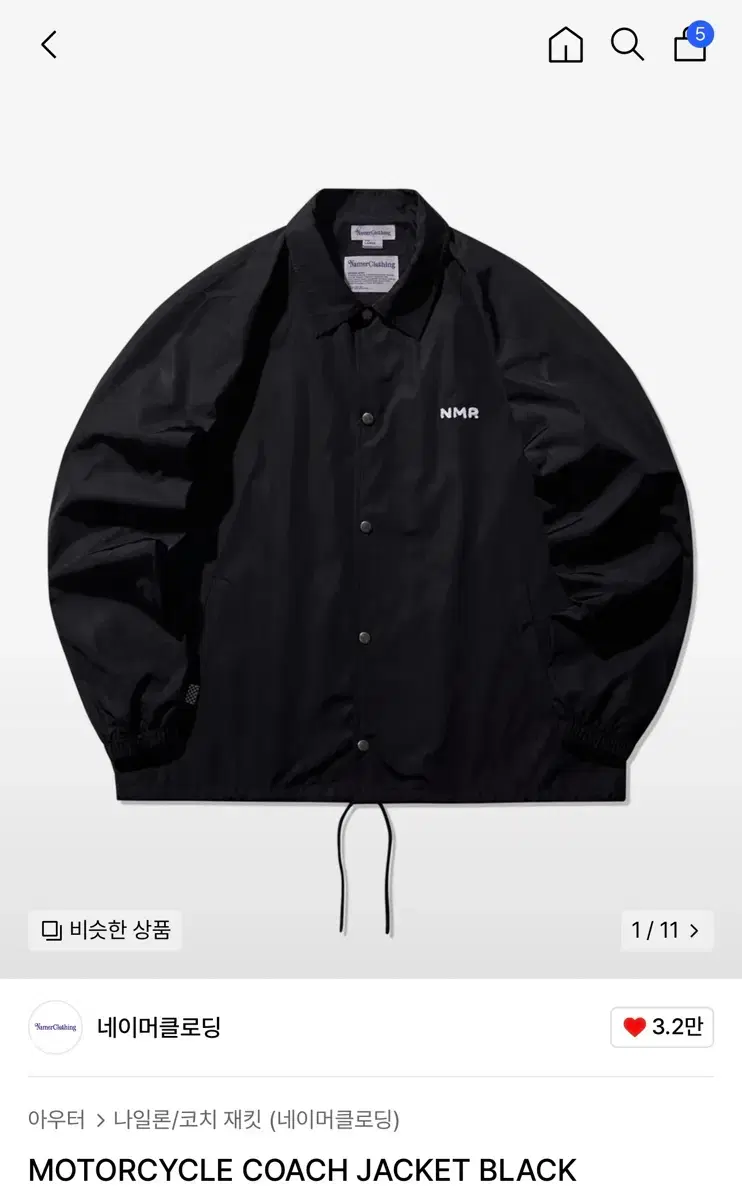This screenshot has width=742, height=1200.
Task: Tap the 비슷한 상품 button
Action: pos(105,930)
